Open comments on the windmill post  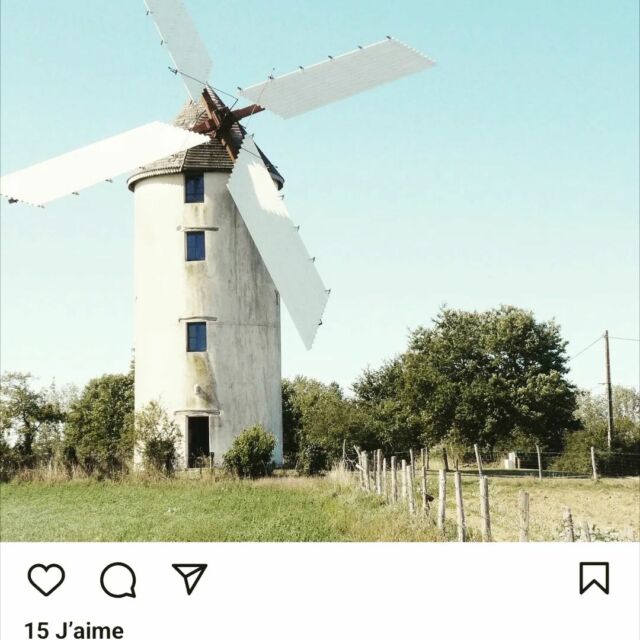click(x=118, y=579)
